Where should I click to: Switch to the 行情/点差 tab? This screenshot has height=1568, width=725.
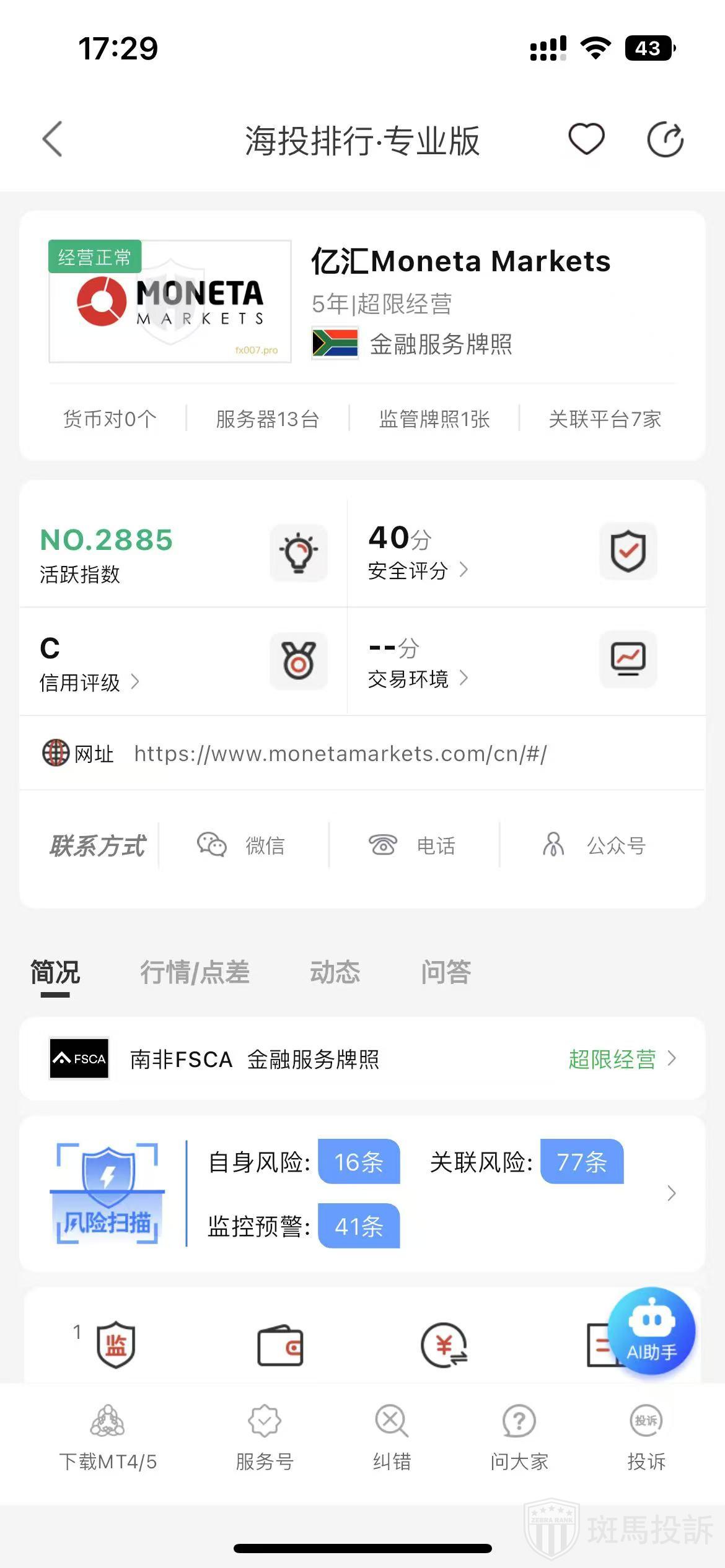(x=195, y=972)
